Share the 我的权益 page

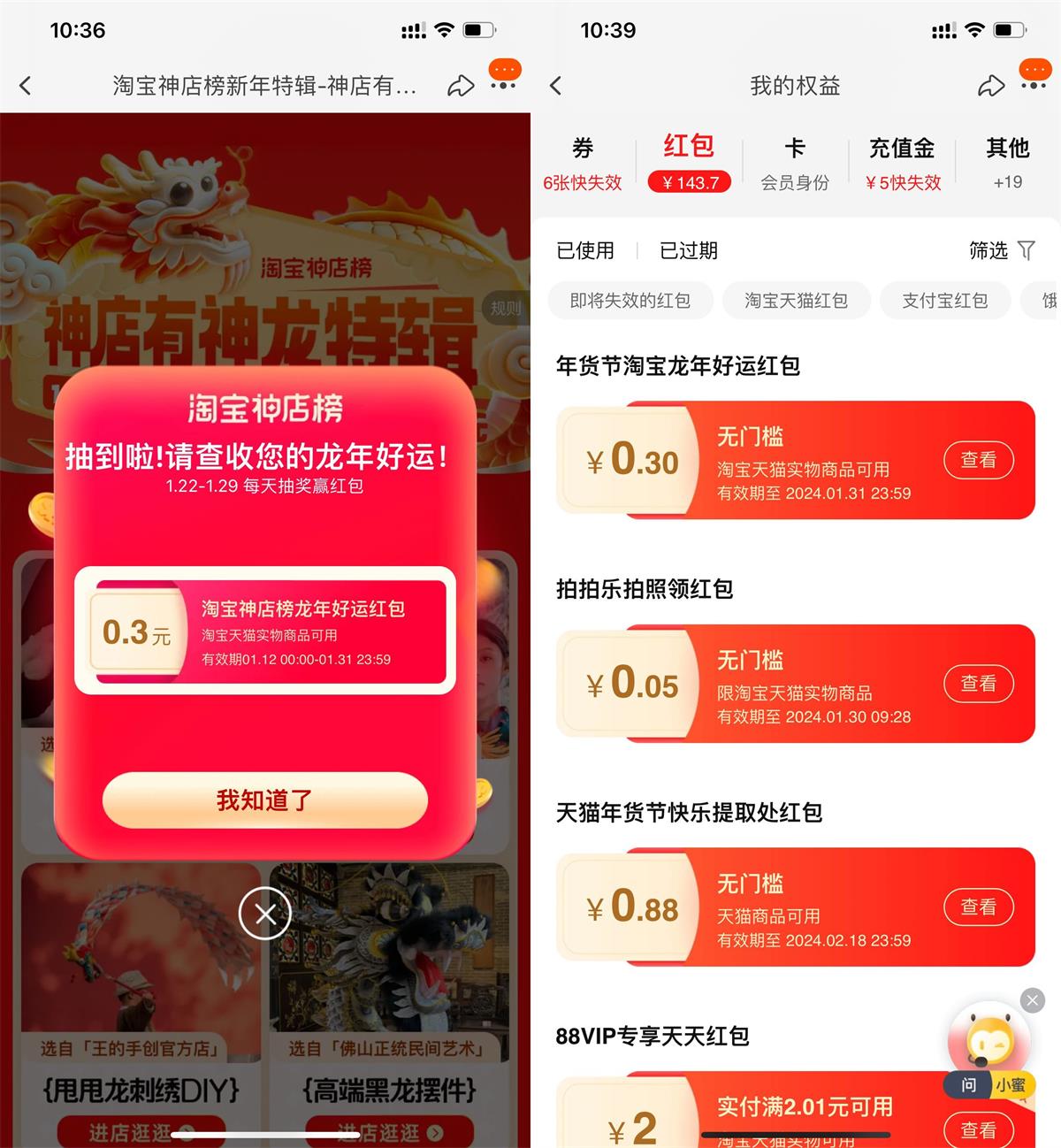(x=991, y=86)
